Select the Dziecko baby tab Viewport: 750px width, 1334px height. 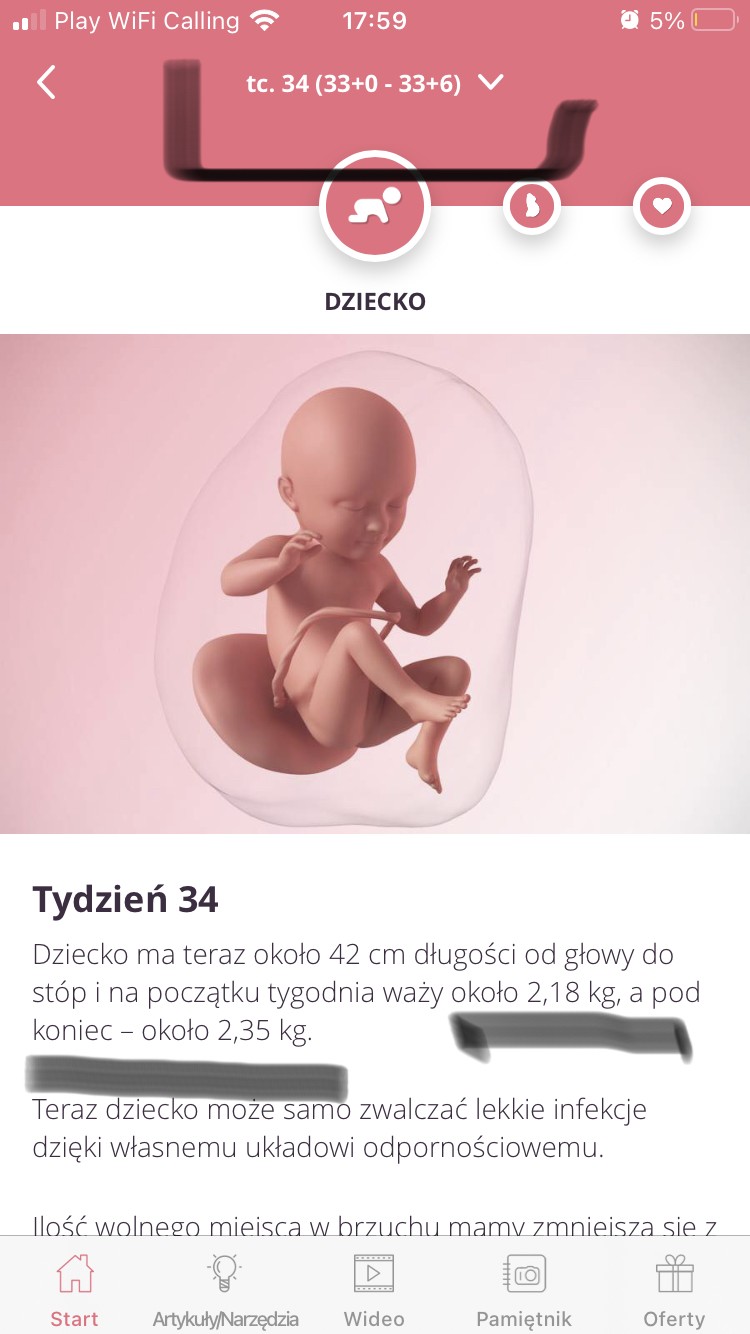(374, 207)
